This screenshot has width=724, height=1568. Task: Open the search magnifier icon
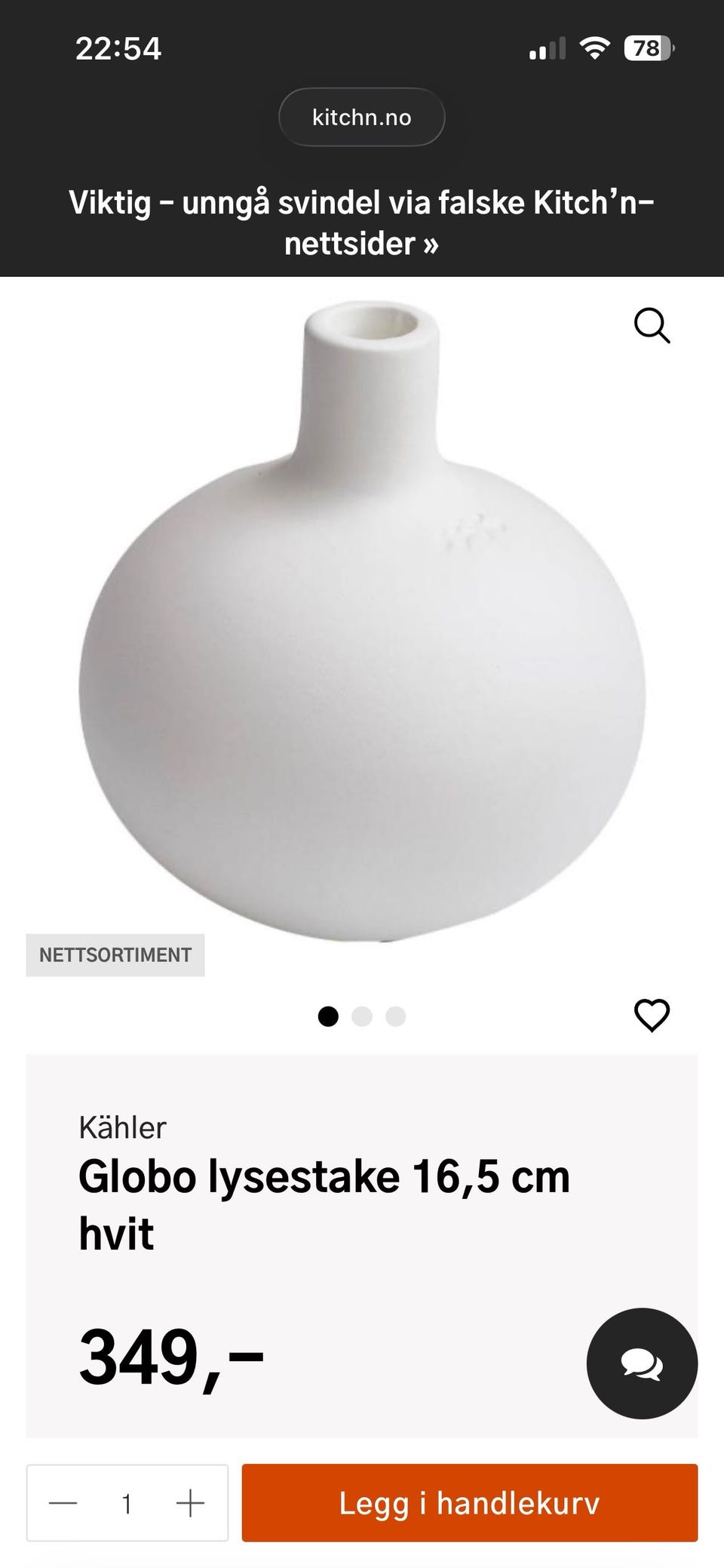point(652,325)
